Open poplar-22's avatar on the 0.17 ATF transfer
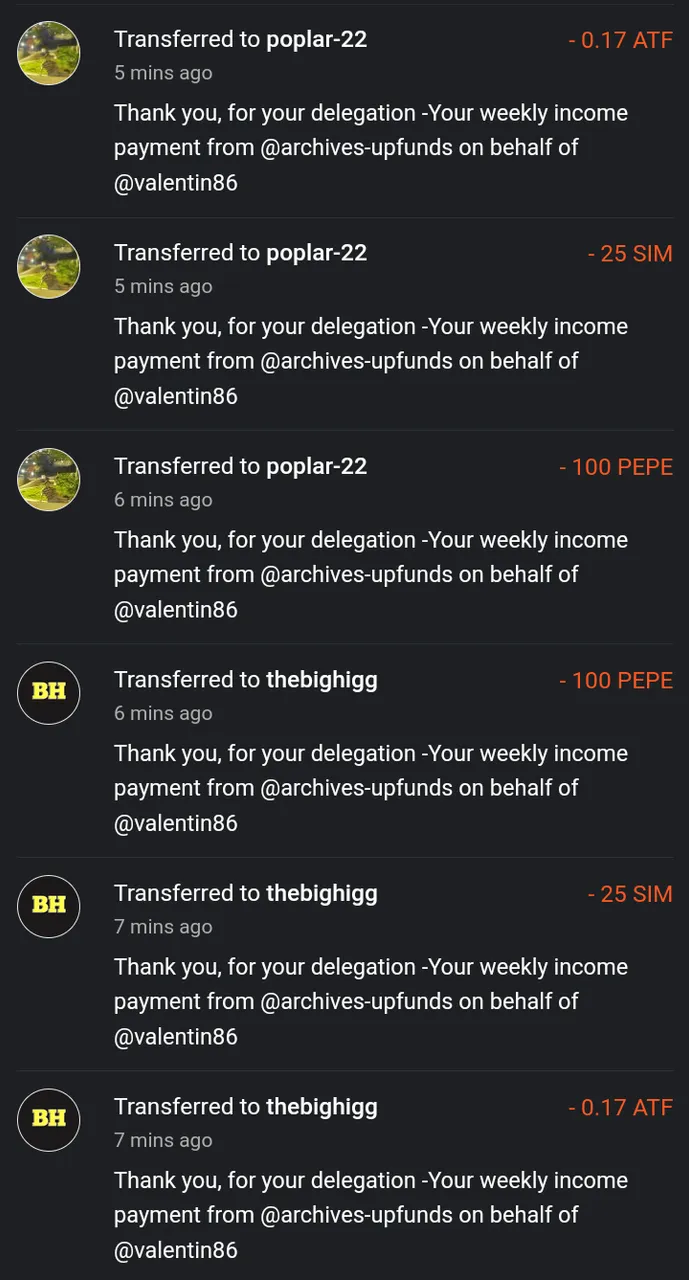The height and width of the screenshot is (1280, 689). [48, 53]
